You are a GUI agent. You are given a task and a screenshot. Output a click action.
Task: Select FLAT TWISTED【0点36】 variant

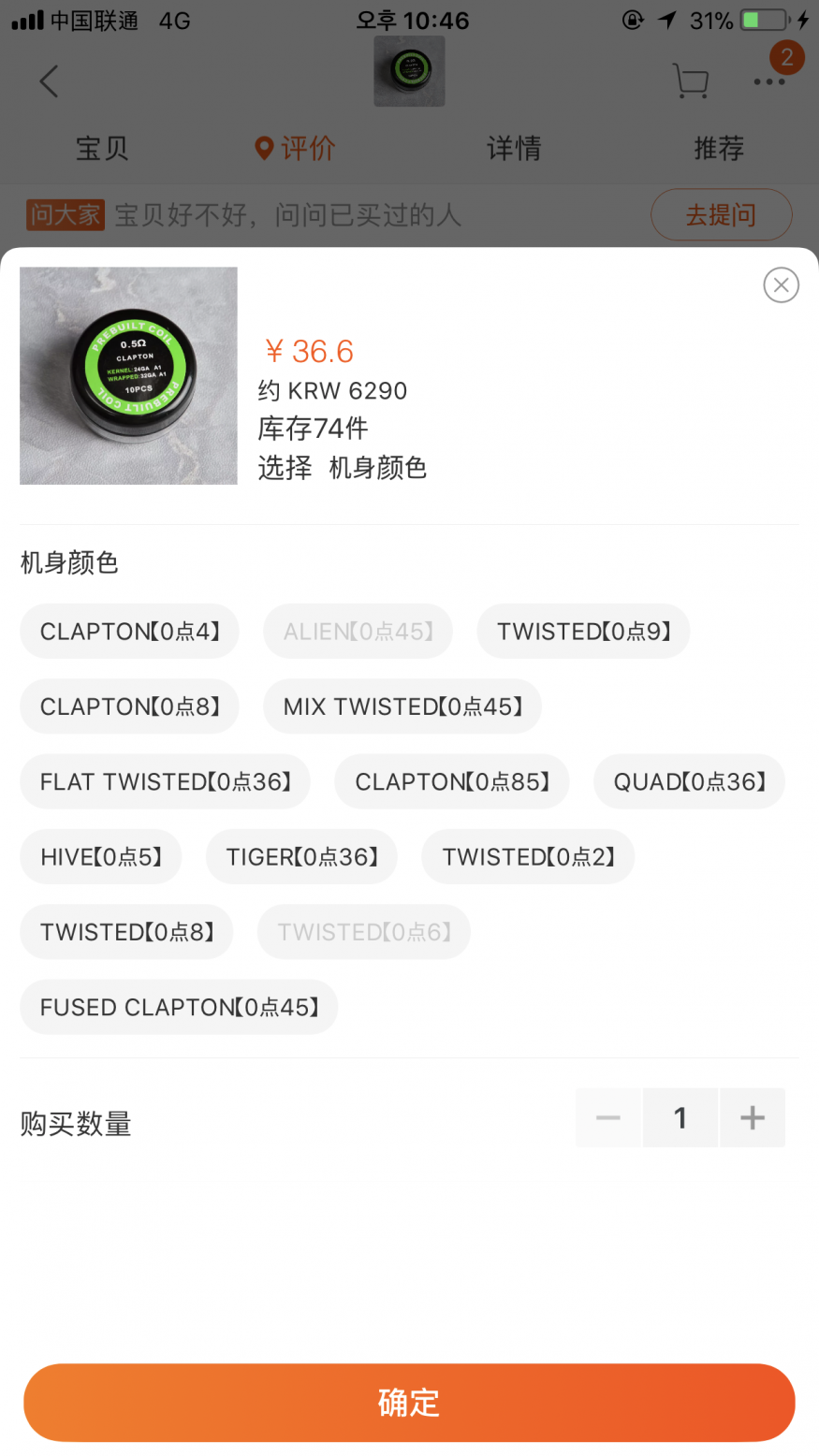(x=165, y=781)
